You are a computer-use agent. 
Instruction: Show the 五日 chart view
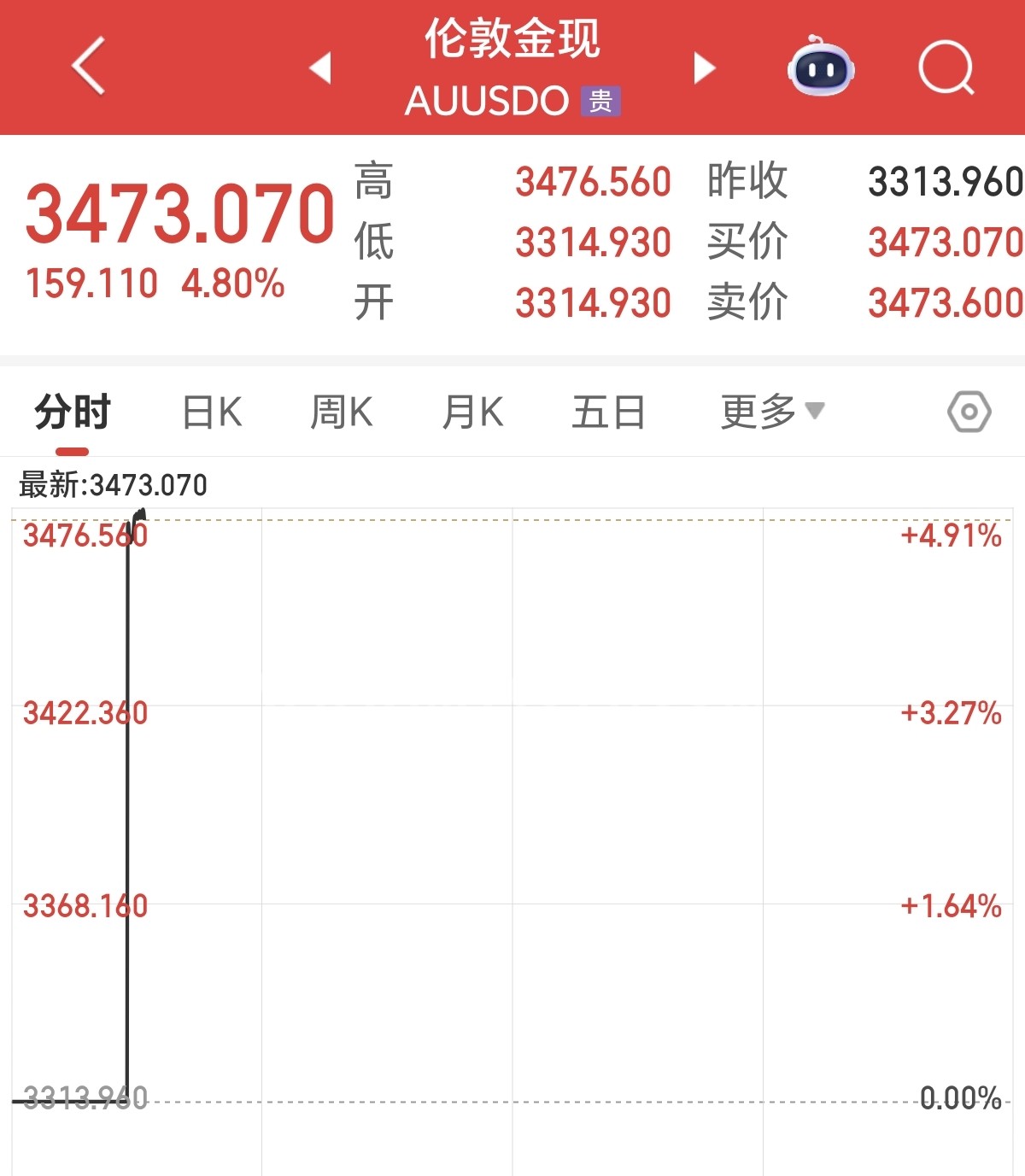[608, 412]
